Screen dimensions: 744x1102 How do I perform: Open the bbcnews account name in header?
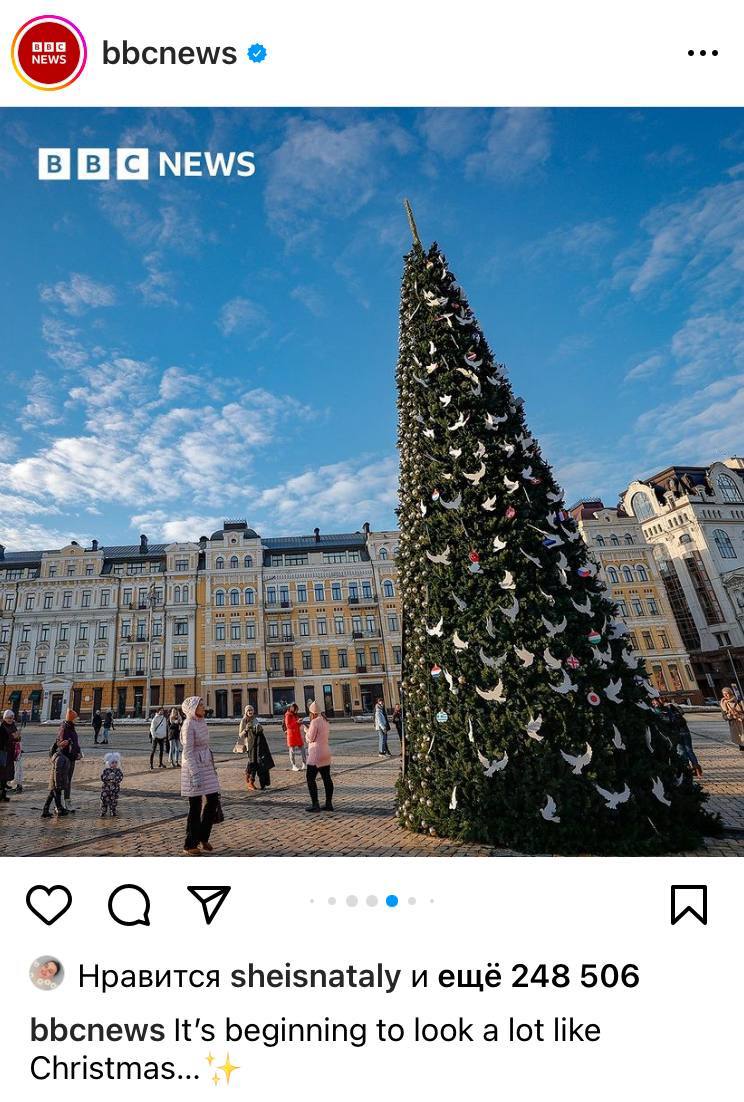point(169,53)
